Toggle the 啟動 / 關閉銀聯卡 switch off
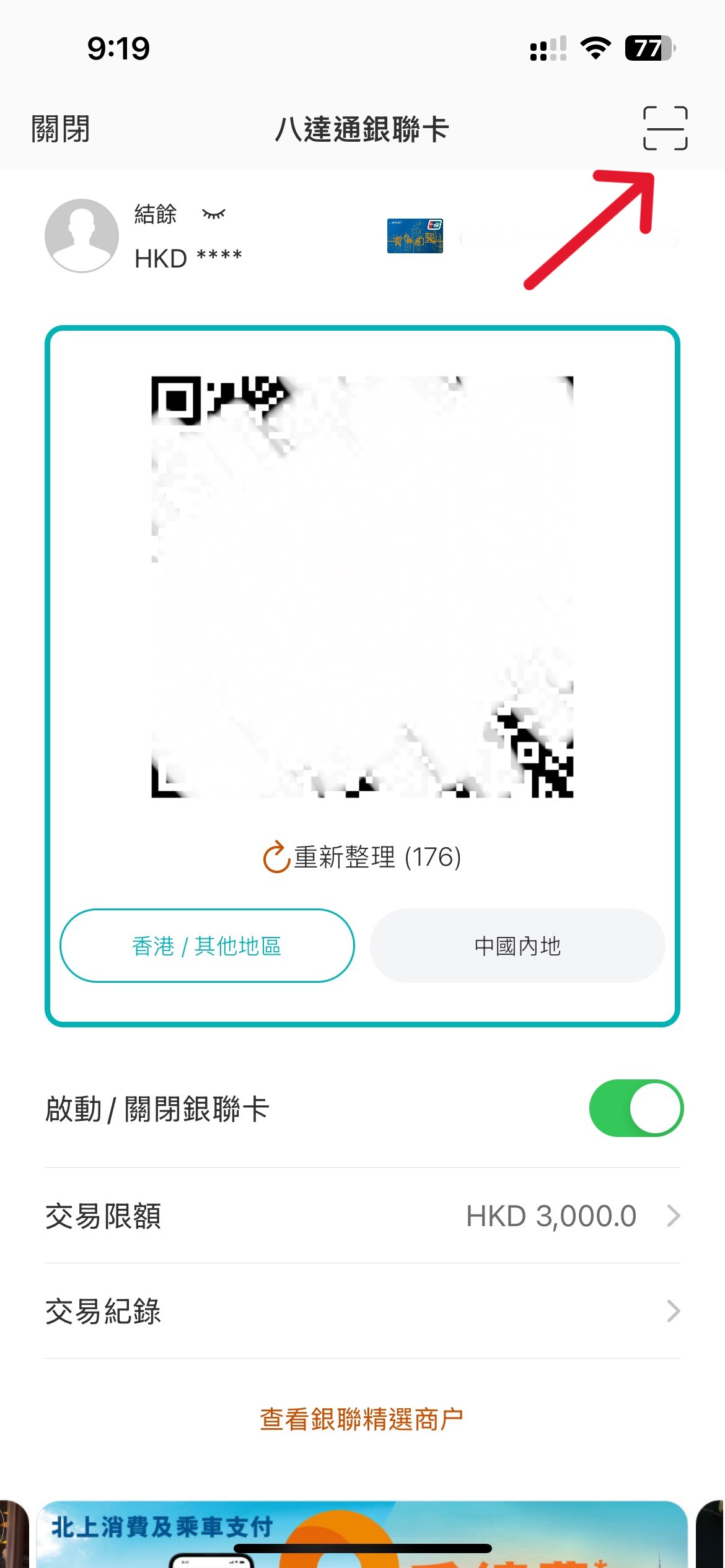 click(636, 1108)
